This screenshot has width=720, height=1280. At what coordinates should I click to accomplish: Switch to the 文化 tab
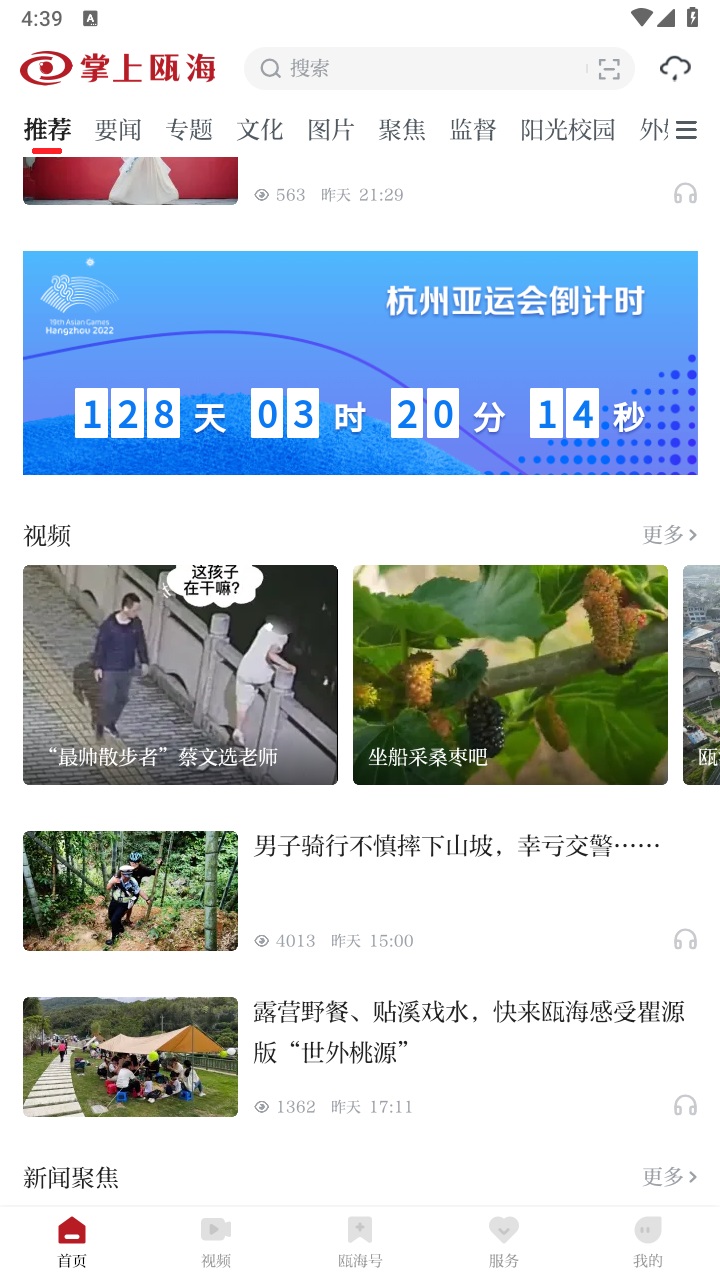(259, 129)
